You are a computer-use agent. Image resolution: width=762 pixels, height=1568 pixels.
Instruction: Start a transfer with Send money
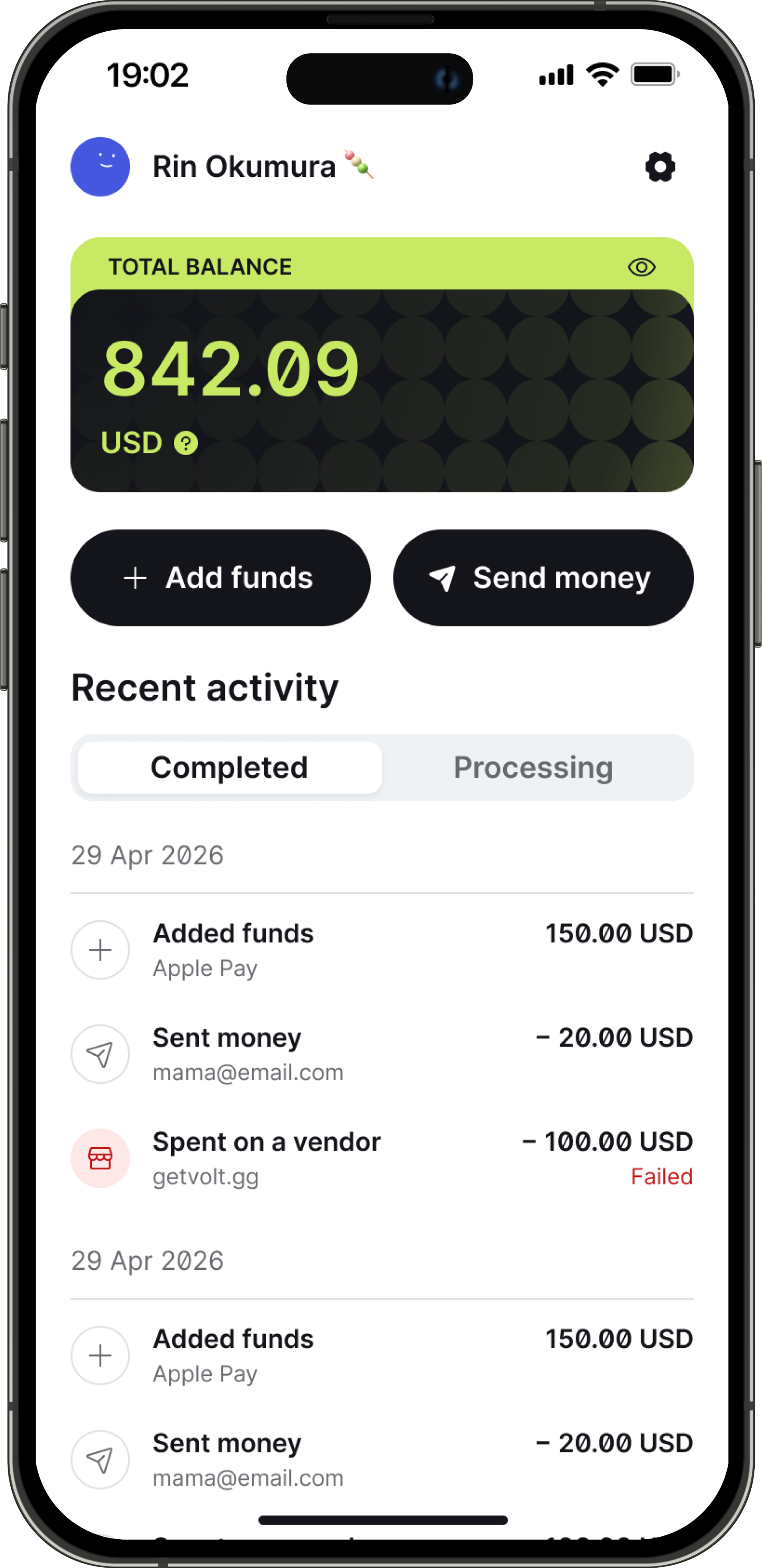(x=543, y=578)
